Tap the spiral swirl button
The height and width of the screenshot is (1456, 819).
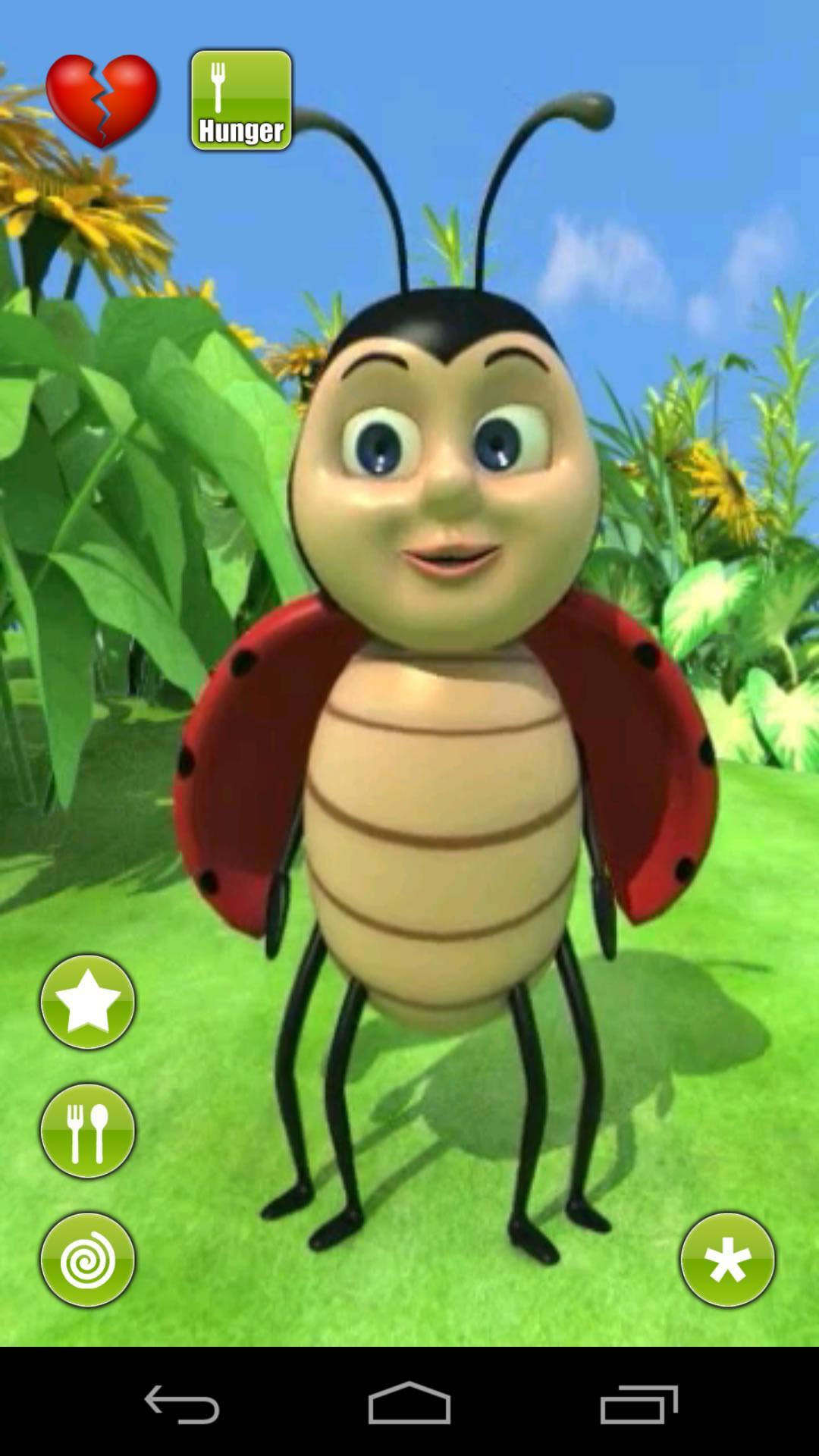(x=88, y=1260)
